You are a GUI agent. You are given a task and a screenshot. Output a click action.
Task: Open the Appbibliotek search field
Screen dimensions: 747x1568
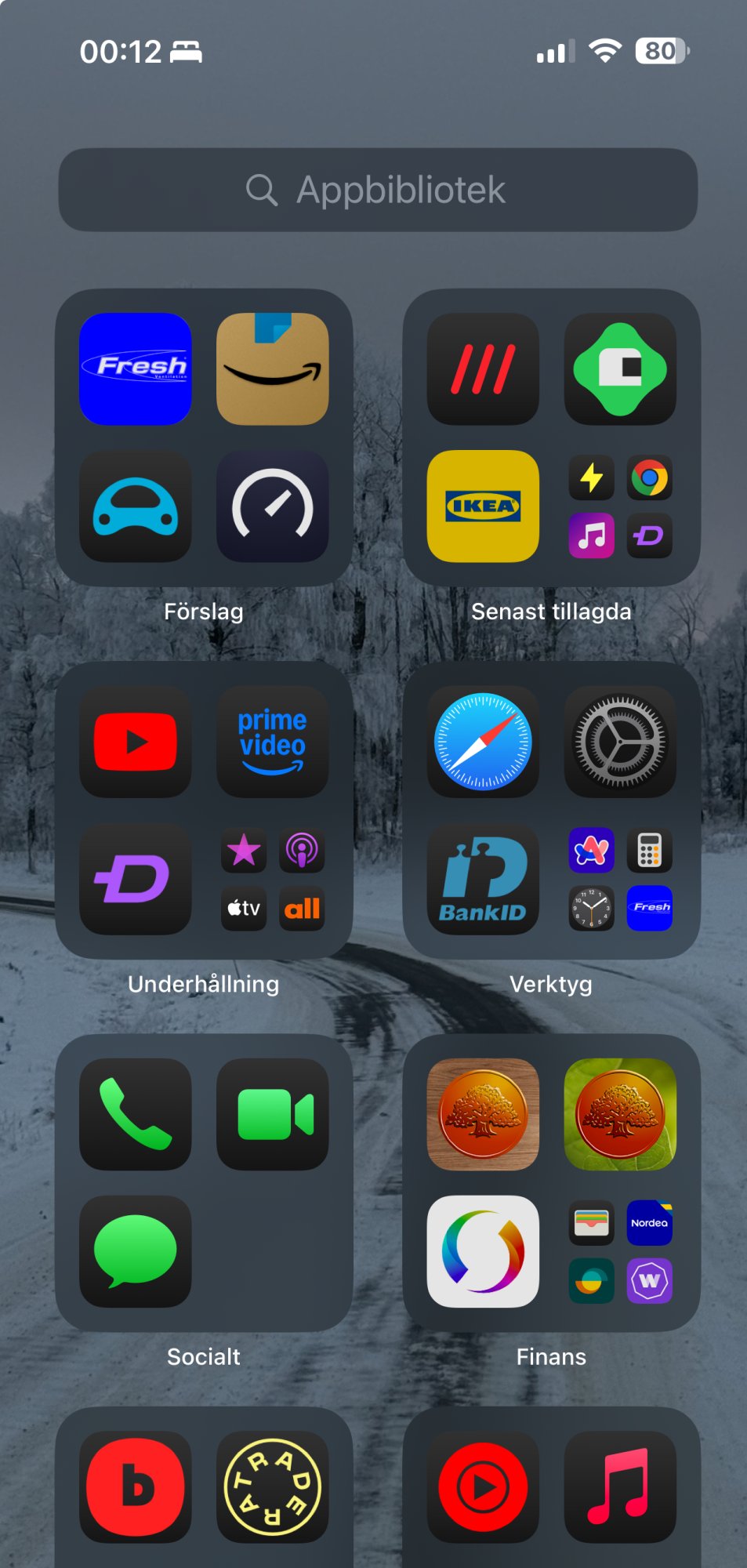[378, 190]
